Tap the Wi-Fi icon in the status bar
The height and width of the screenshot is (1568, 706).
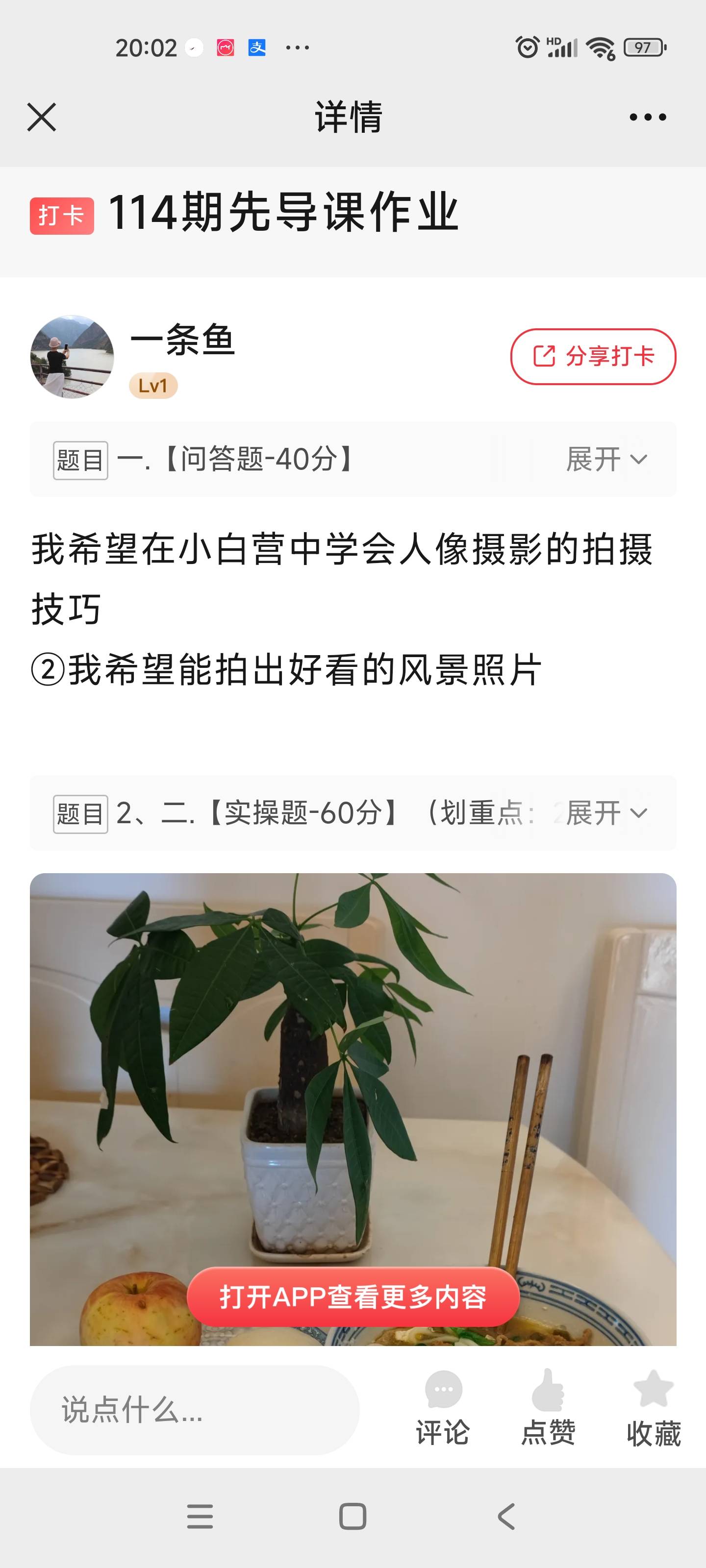pyautogui.click(x=601, y=47)
